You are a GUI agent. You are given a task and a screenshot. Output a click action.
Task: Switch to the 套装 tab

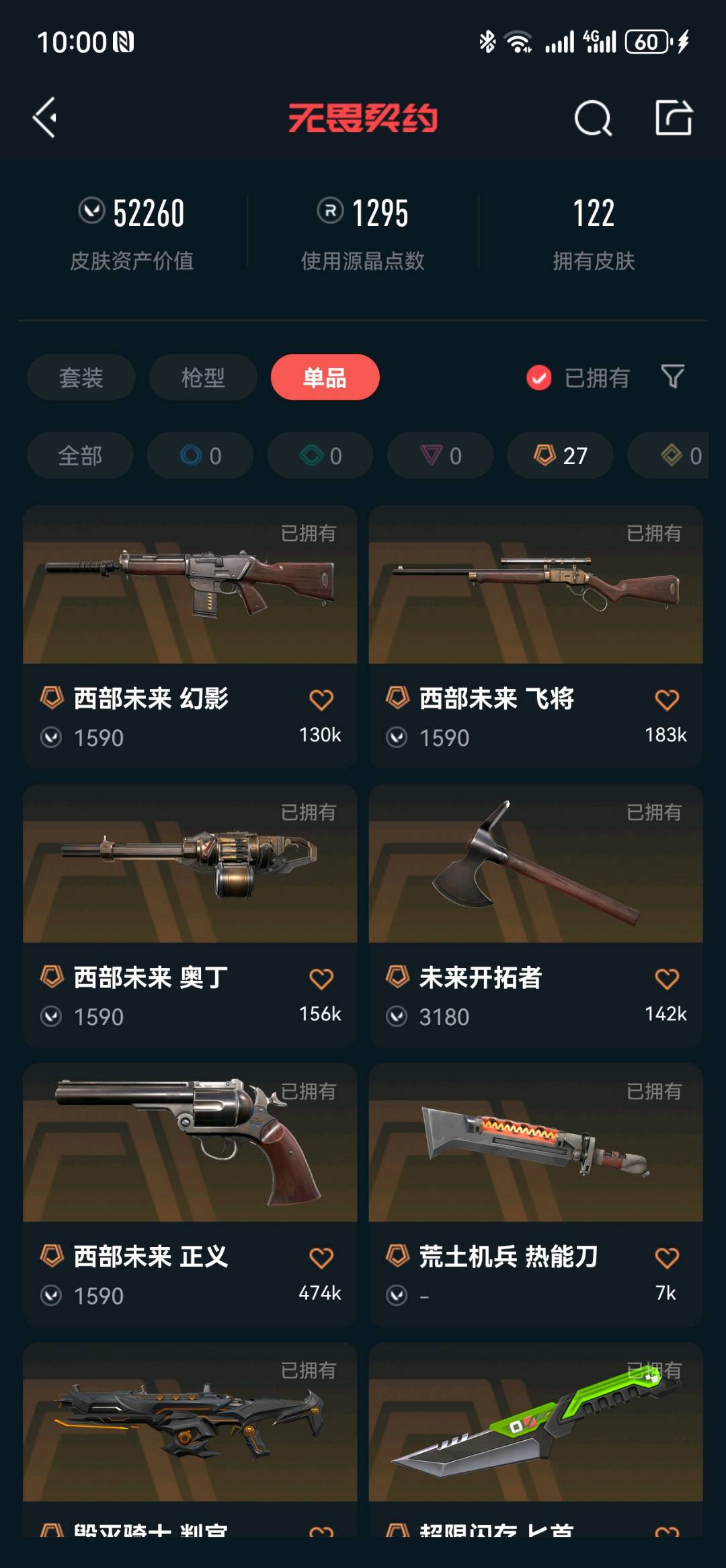[x=81, y=377]
